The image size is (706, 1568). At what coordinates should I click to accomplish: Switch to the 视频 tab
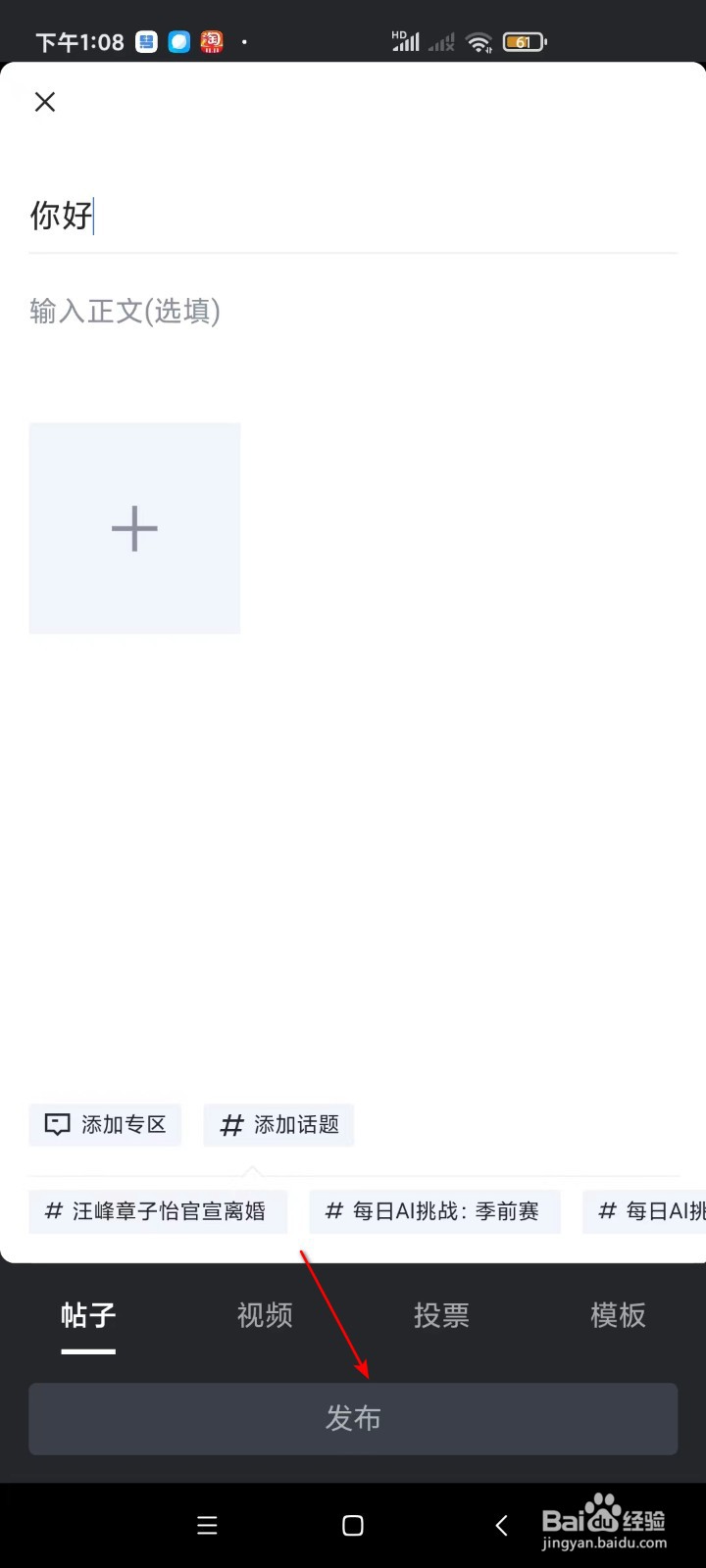tap(264, 1315)
